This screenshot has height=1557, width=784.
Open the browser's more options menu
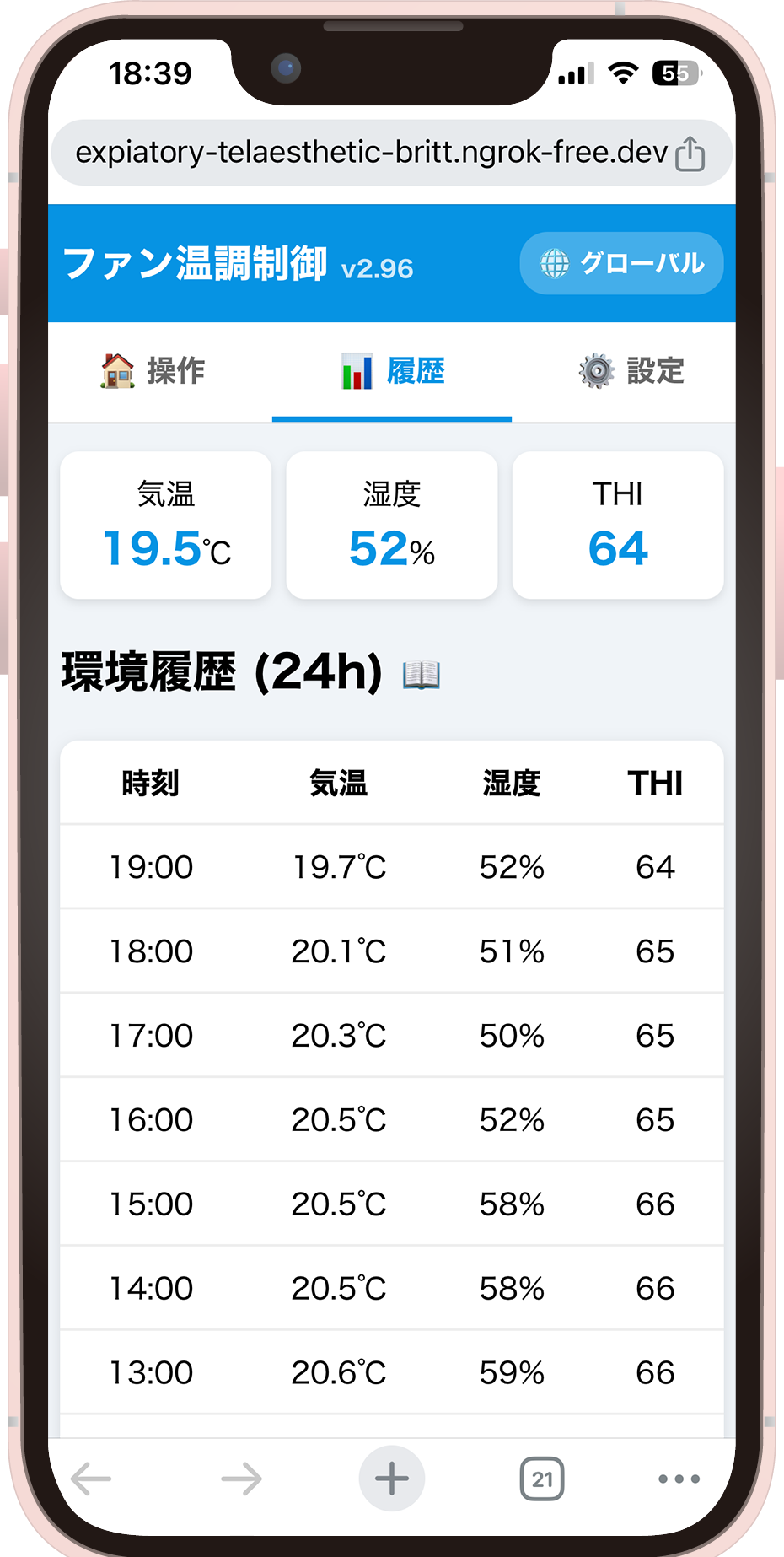coord(679,1479)
